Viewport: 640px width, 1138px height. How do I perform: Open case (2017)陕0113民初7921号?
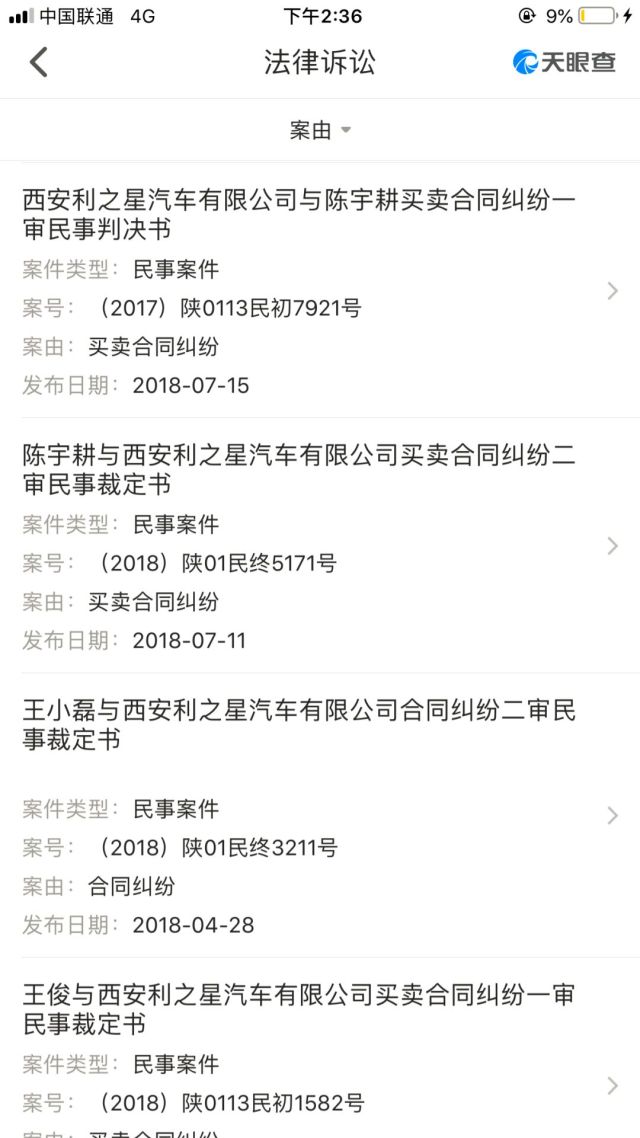(320, 291)
